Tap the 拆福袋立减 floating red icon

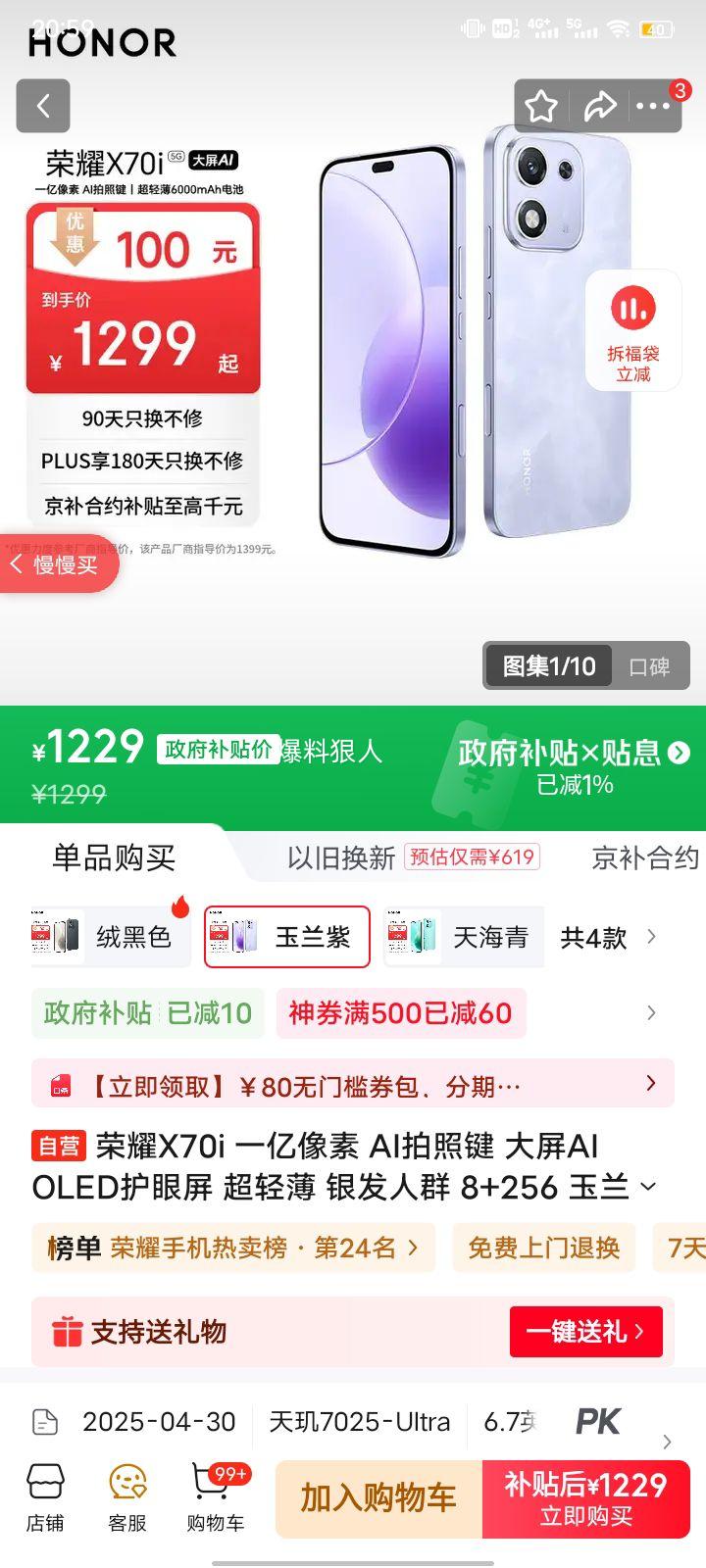(x=636, y=330)
